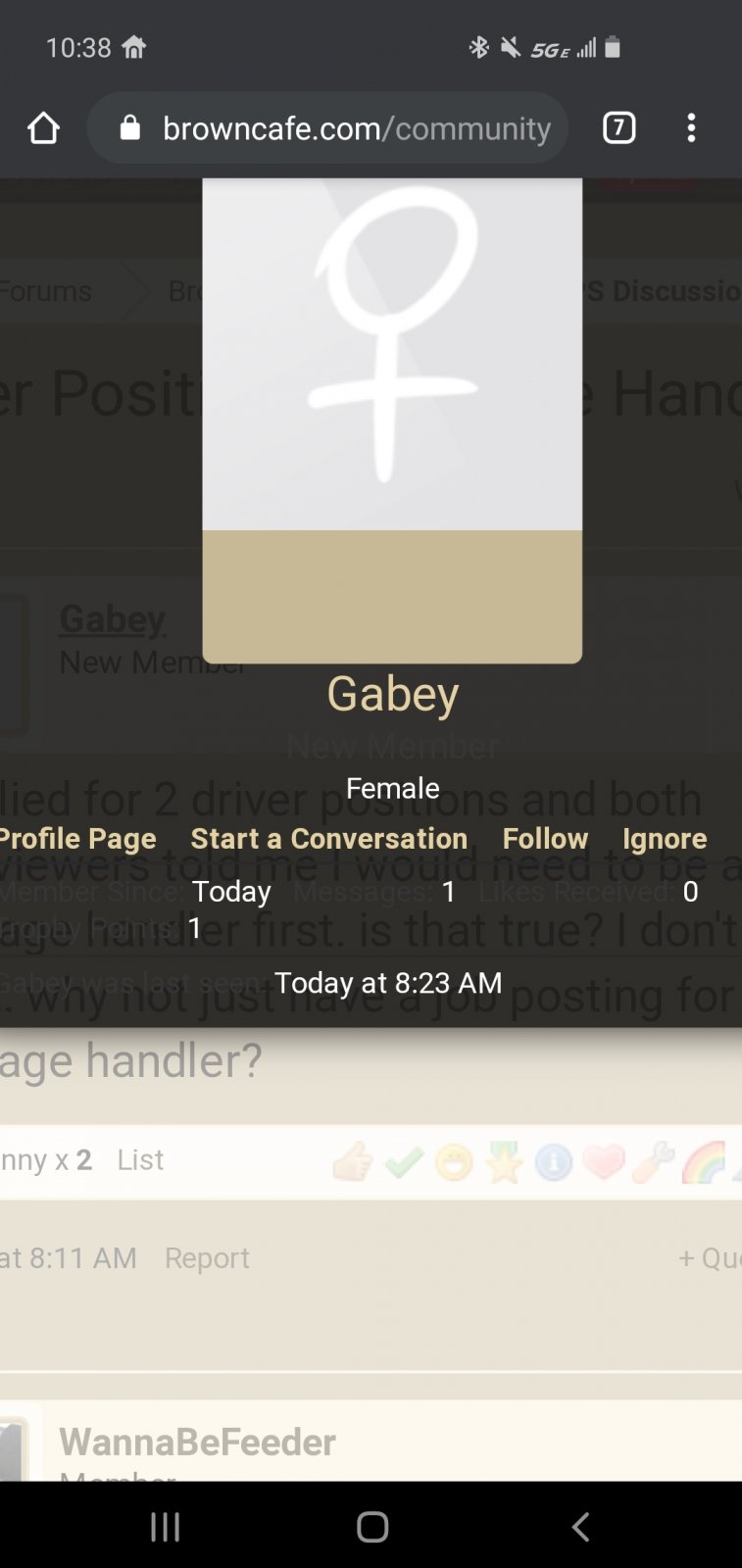Open the List link under the post
The height and width of the screenshot is (1568, 742).
140,1160
